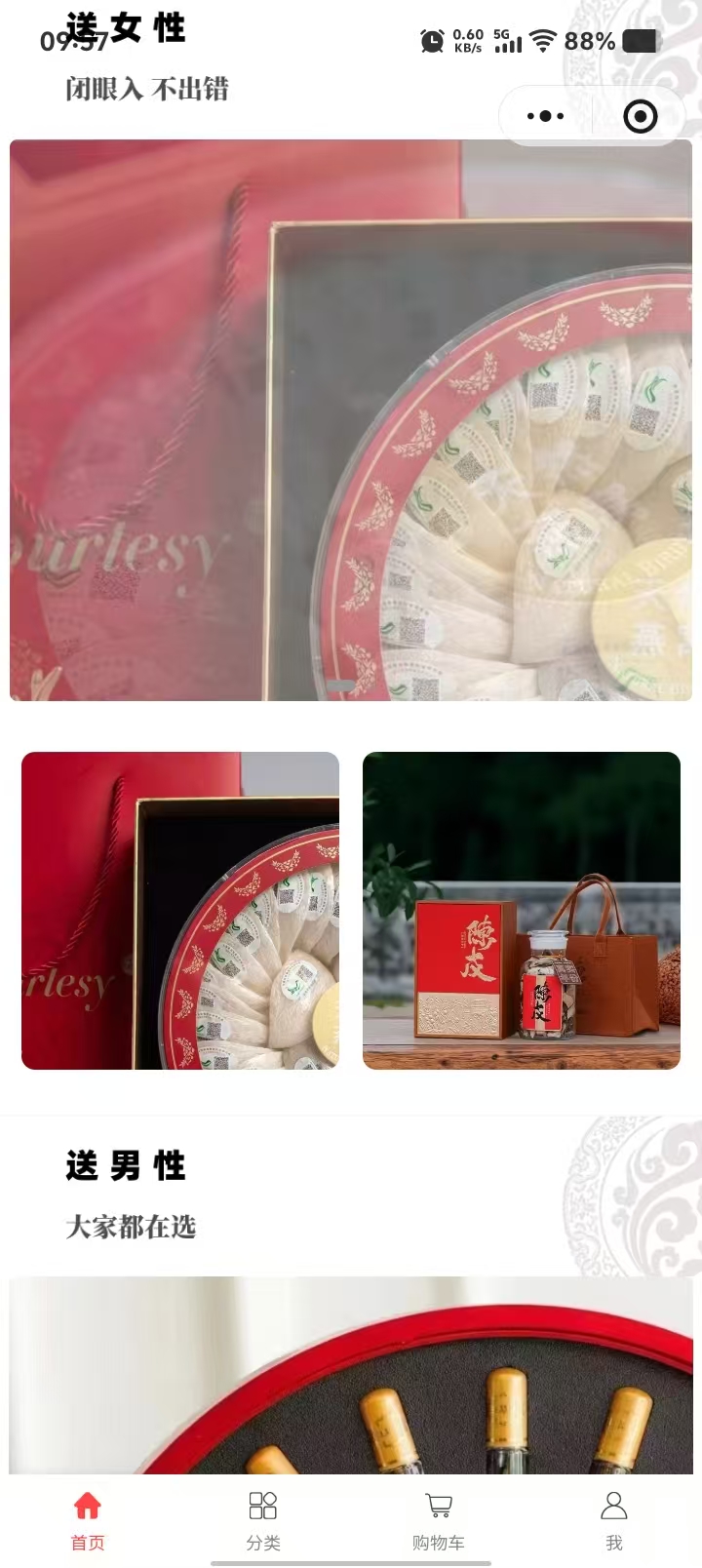
Task: Close the mini program via the circle button
Action: pos(640,117)
